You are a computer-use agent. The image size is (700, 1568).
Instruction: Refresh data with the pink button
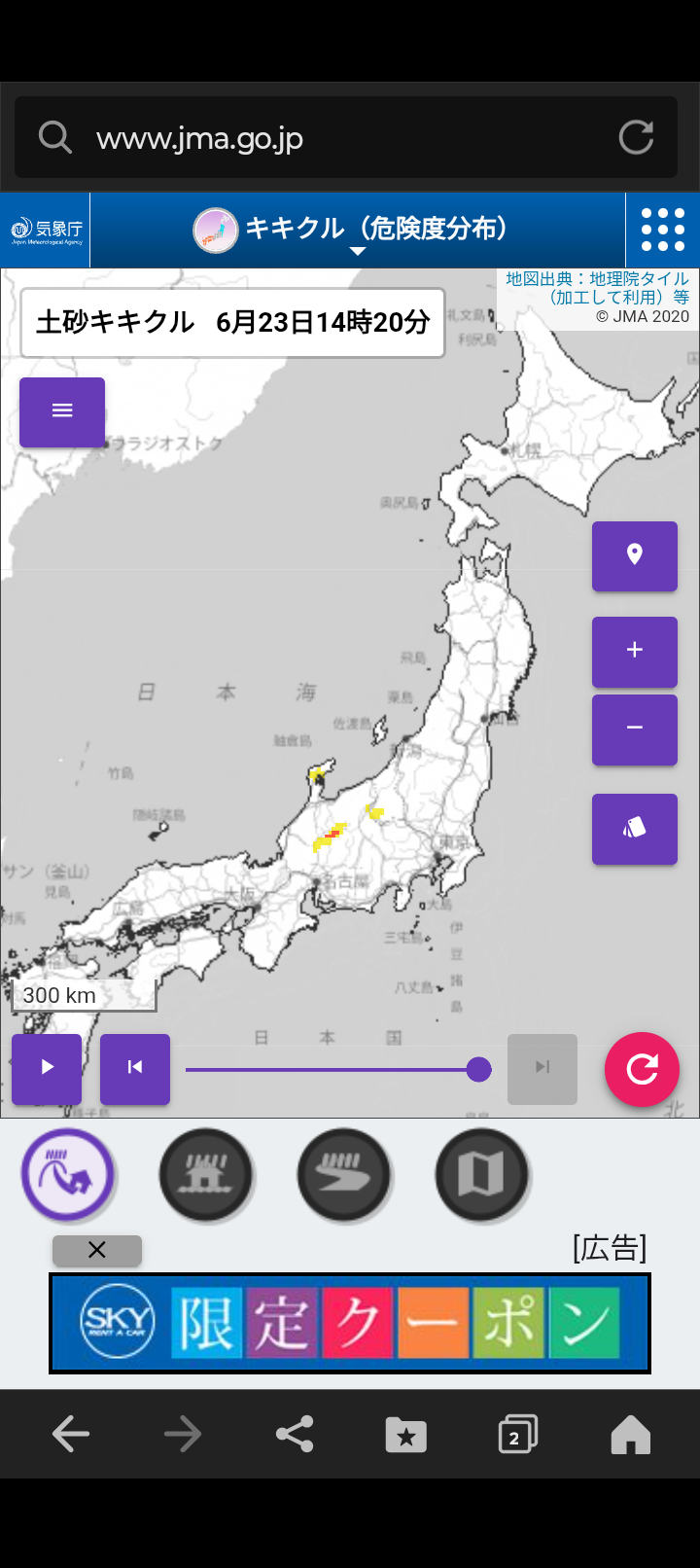(x=642, y=1069)
